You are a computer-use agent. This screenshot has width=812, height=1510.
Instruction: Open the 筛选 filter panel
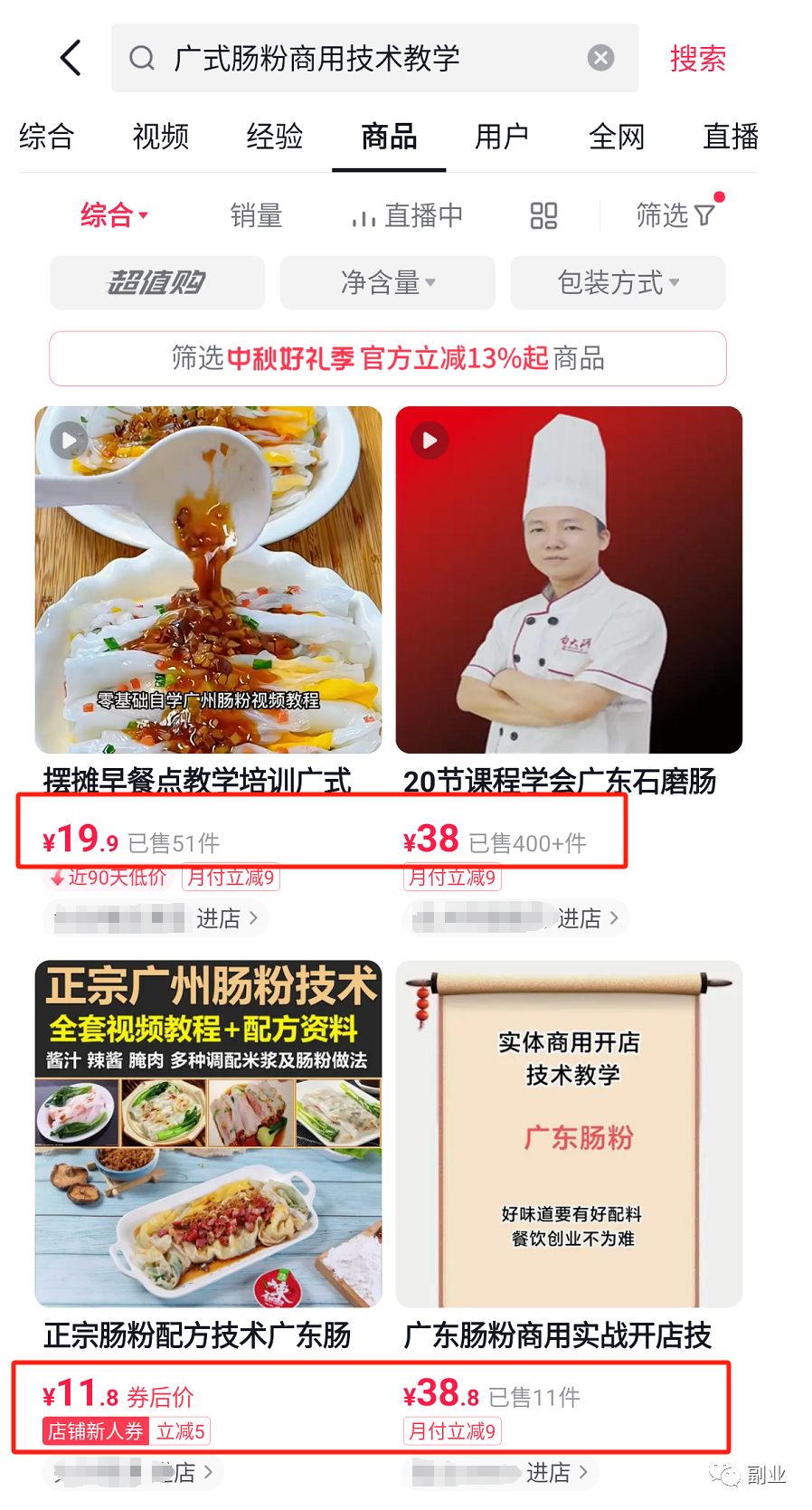pyautogui.click(x=676, y=215)
